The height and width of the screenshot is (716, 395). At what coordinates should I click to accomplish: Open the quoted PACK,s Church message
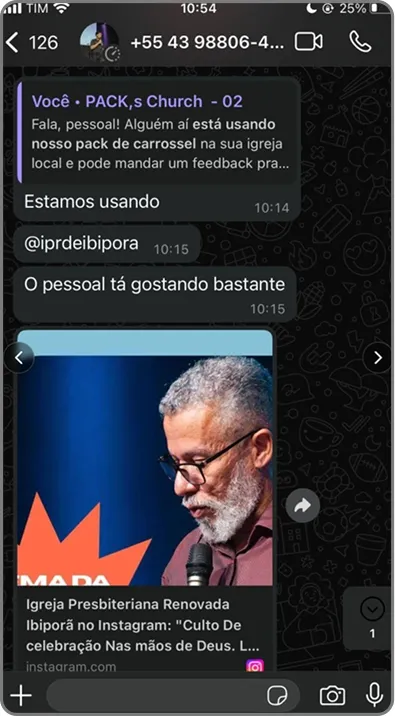(x=158, y=132)
